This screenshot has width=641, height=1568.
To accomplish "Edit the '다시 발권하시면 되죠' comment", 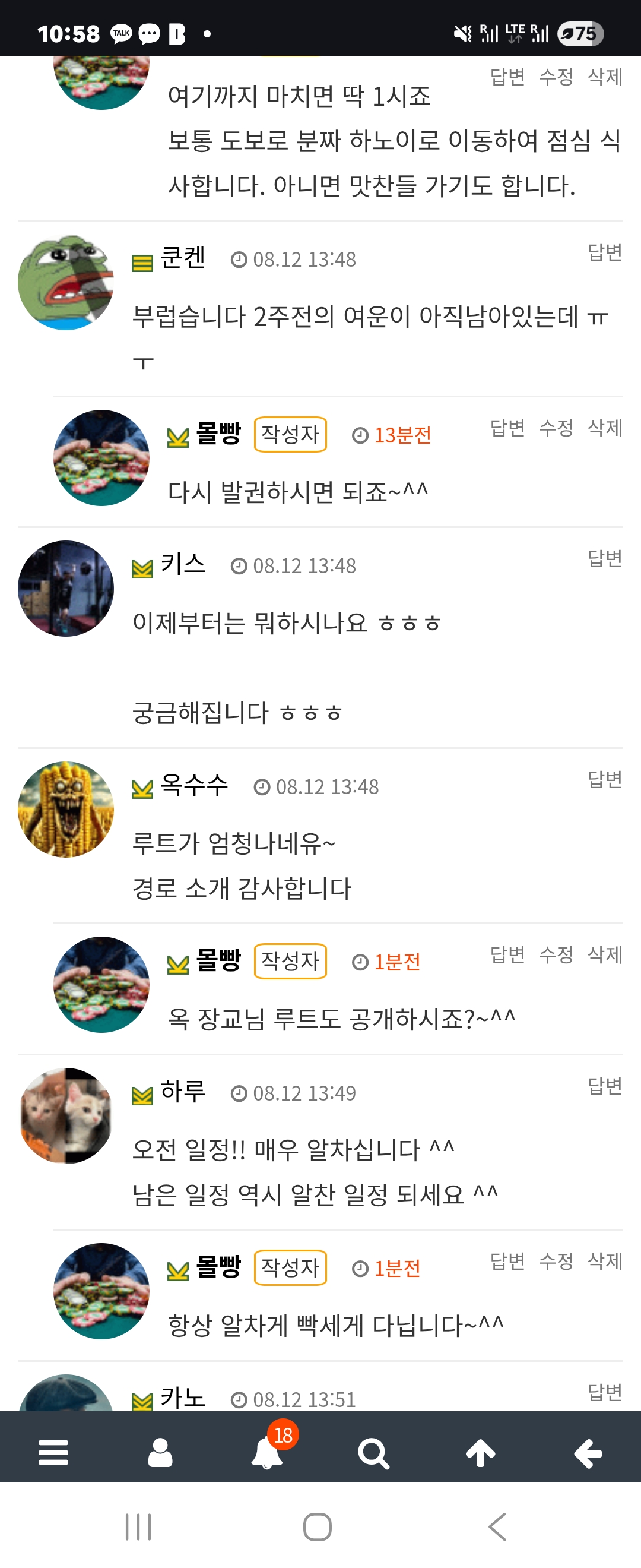I will (556, 428).
